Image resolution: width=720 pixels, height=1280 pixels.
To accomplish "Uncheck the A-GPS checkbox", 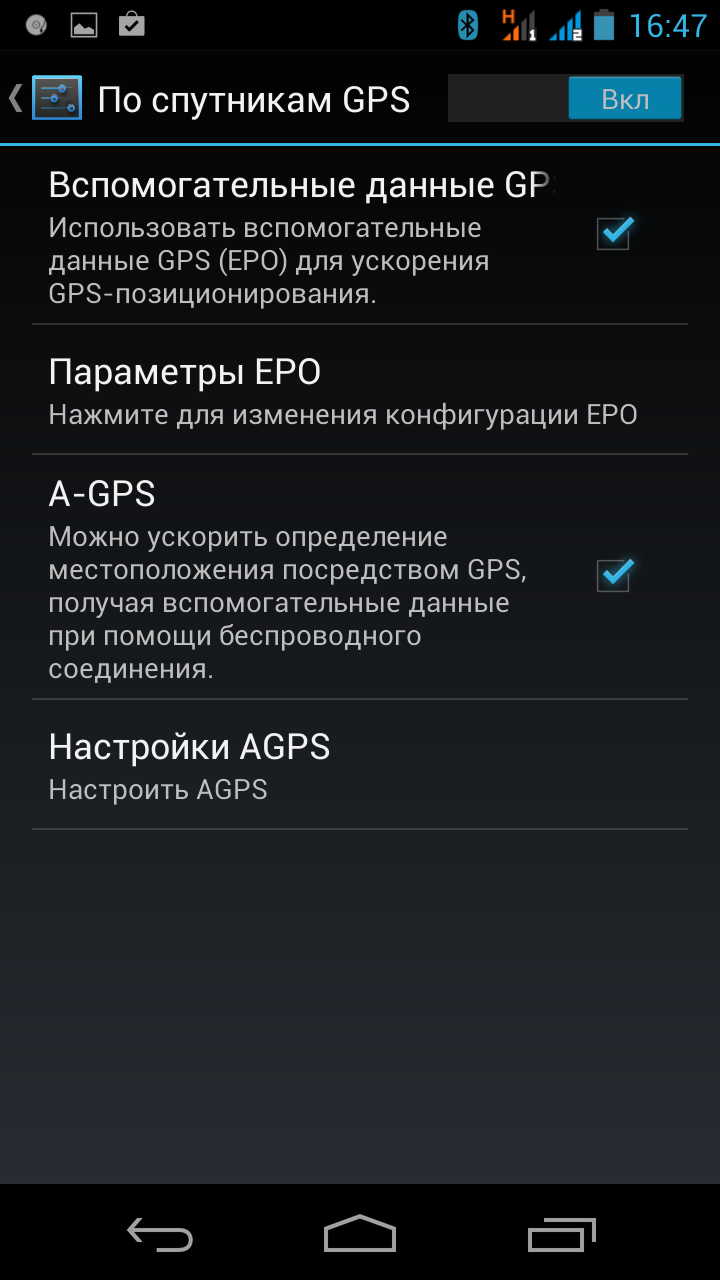I will click(613, 575).
